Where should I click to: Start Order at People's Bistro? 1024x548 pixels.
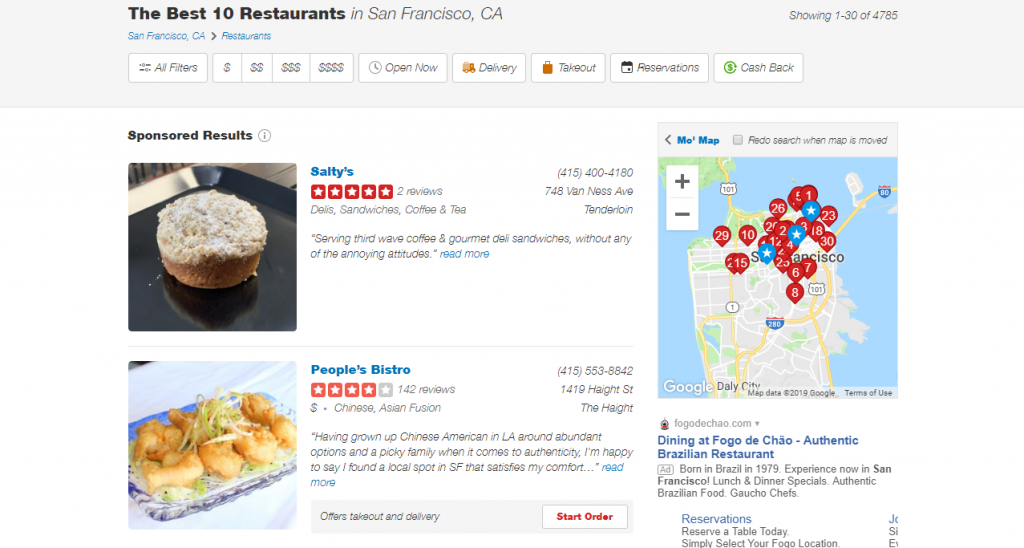pyautogui.click(x=584, y=517)
